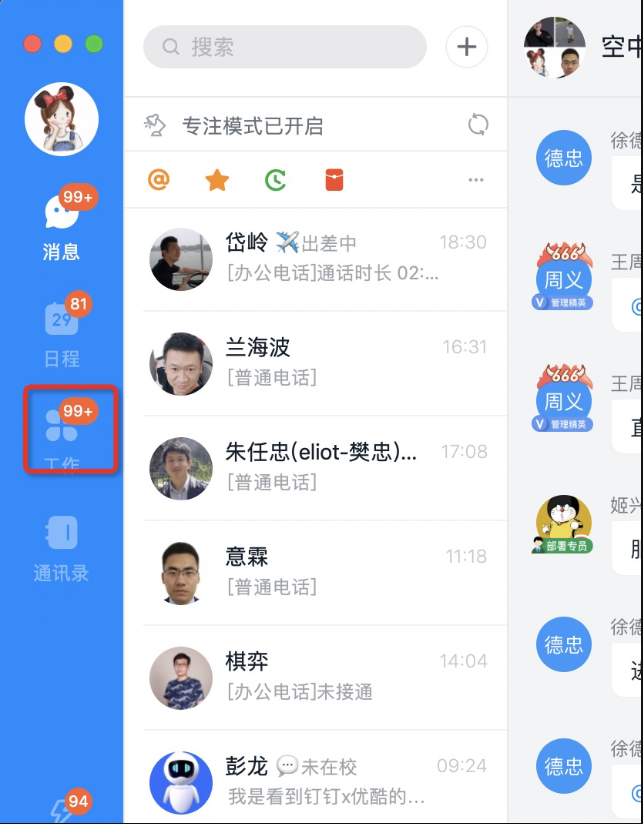
Task: Open the chat with 朱任忠
Action: click(x=316, y=468)
